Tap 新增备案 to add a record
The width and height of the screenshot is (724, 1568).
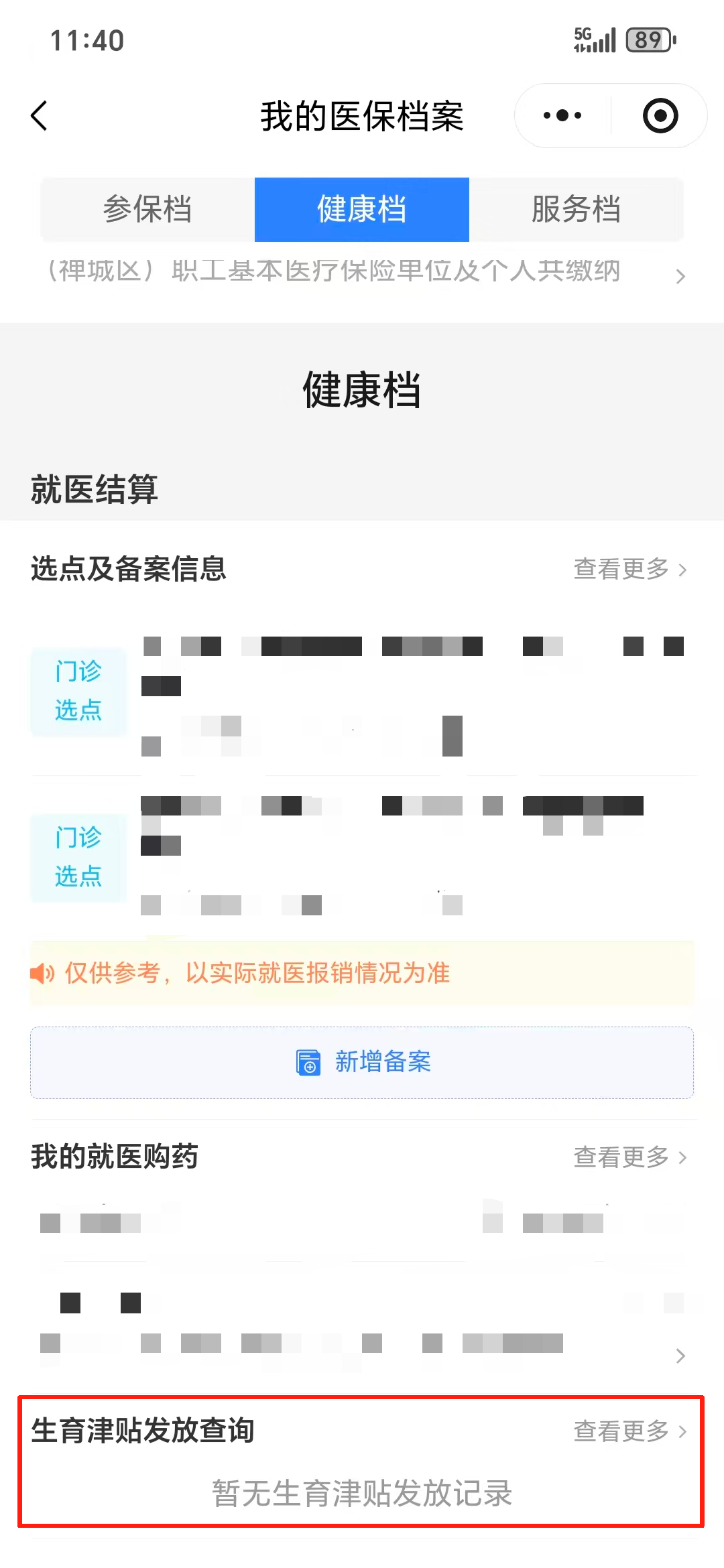(x=362, y=1062)
